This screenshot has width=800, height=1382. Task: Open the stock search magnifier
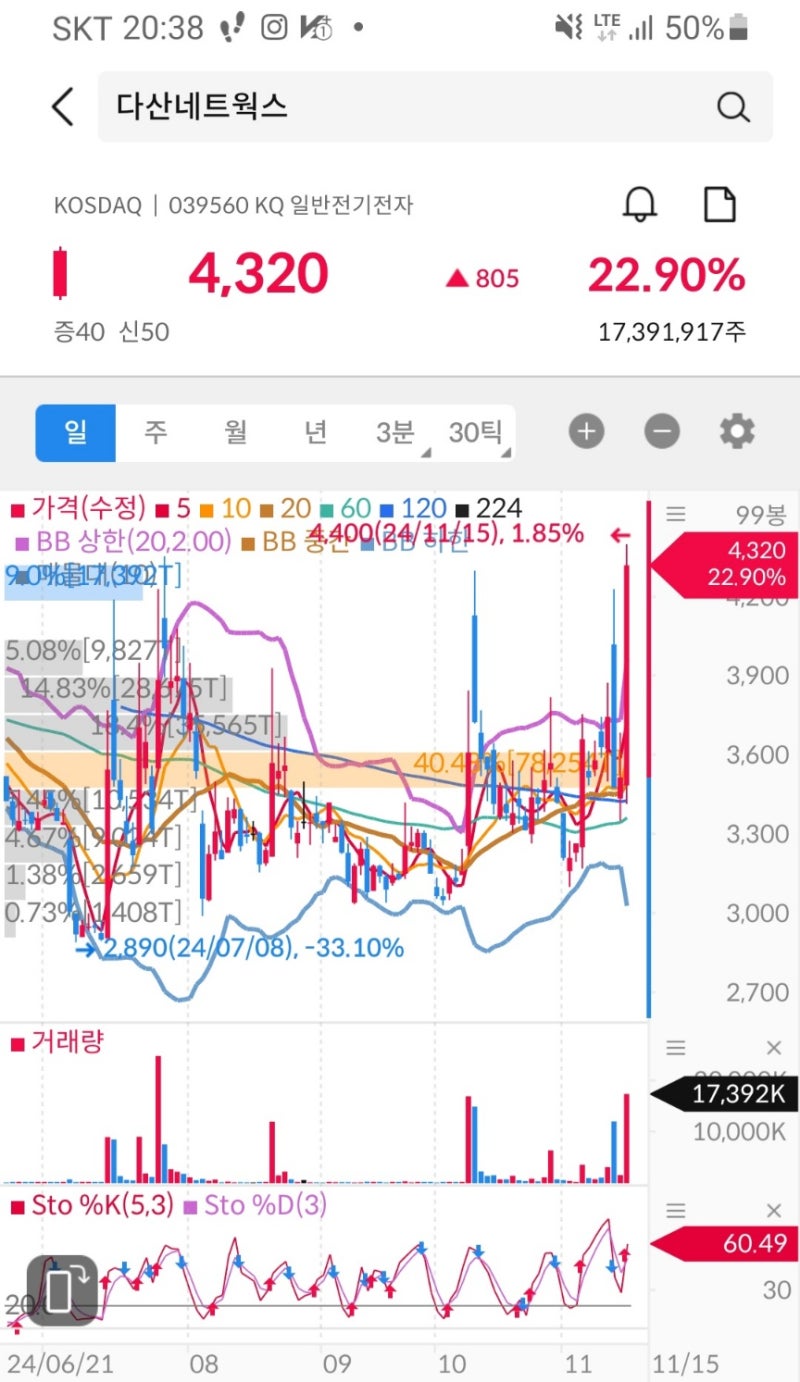pos(733,106)
